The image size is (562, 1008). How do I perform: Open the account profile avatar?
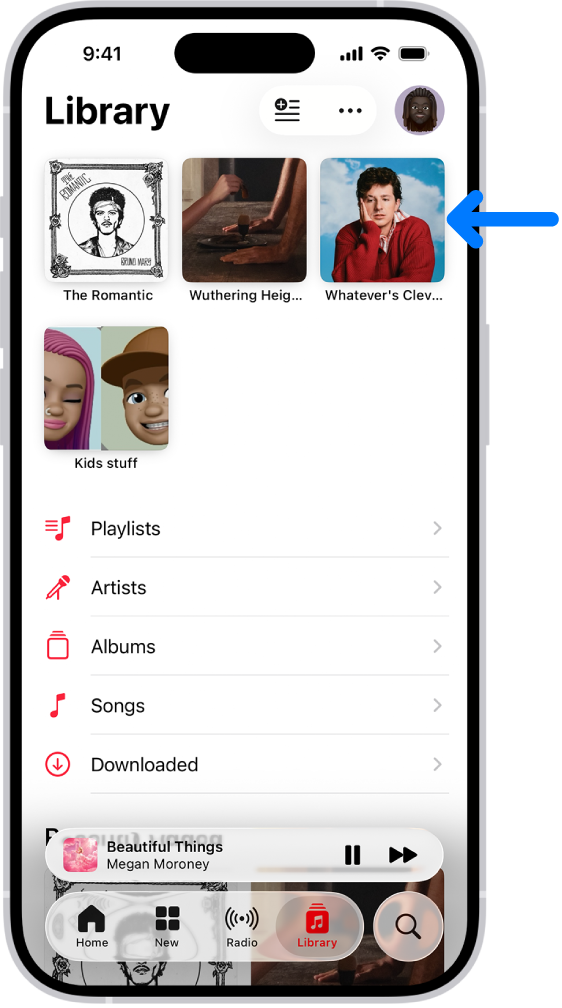(x=419, y=111)
